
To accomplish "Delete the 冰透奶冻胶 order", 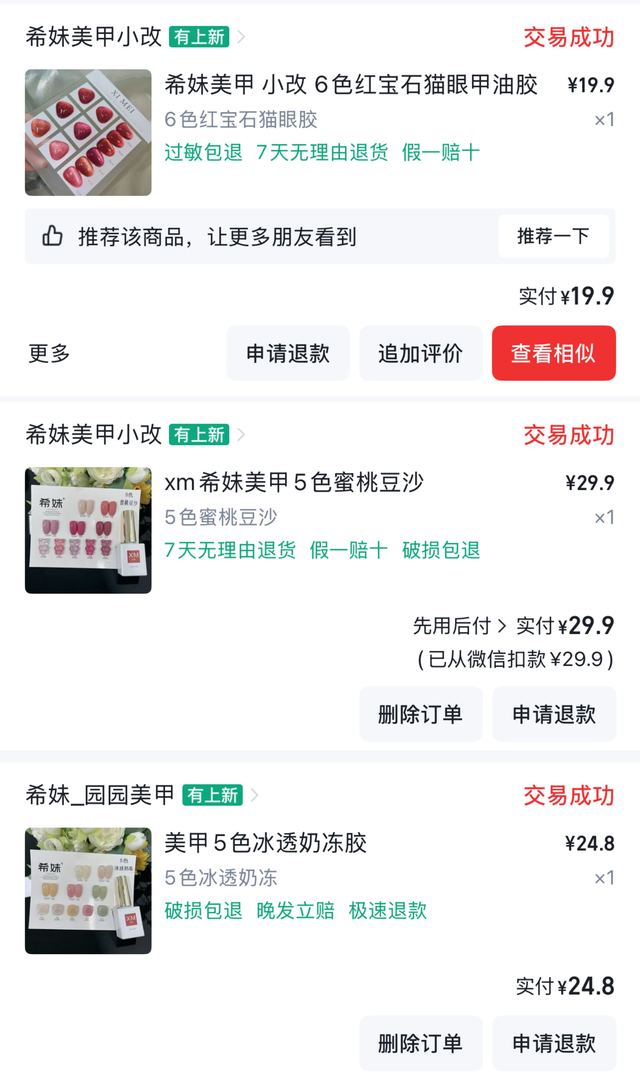I will (x=420, y=1043).
